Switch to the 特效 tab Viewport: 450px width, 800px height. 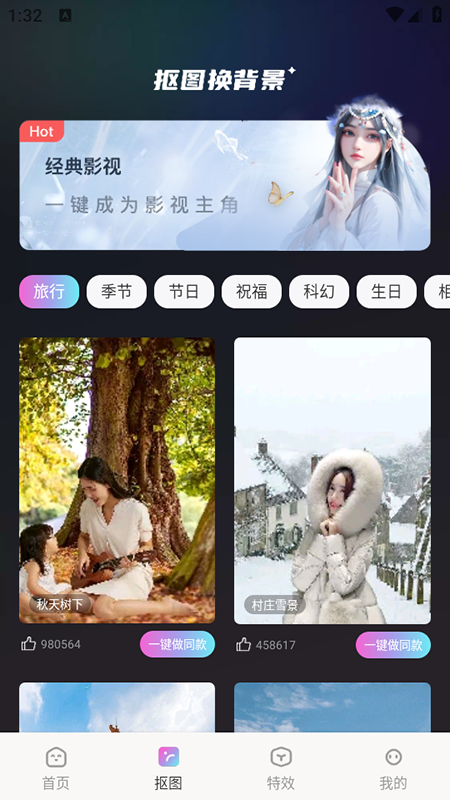point(281,768)
